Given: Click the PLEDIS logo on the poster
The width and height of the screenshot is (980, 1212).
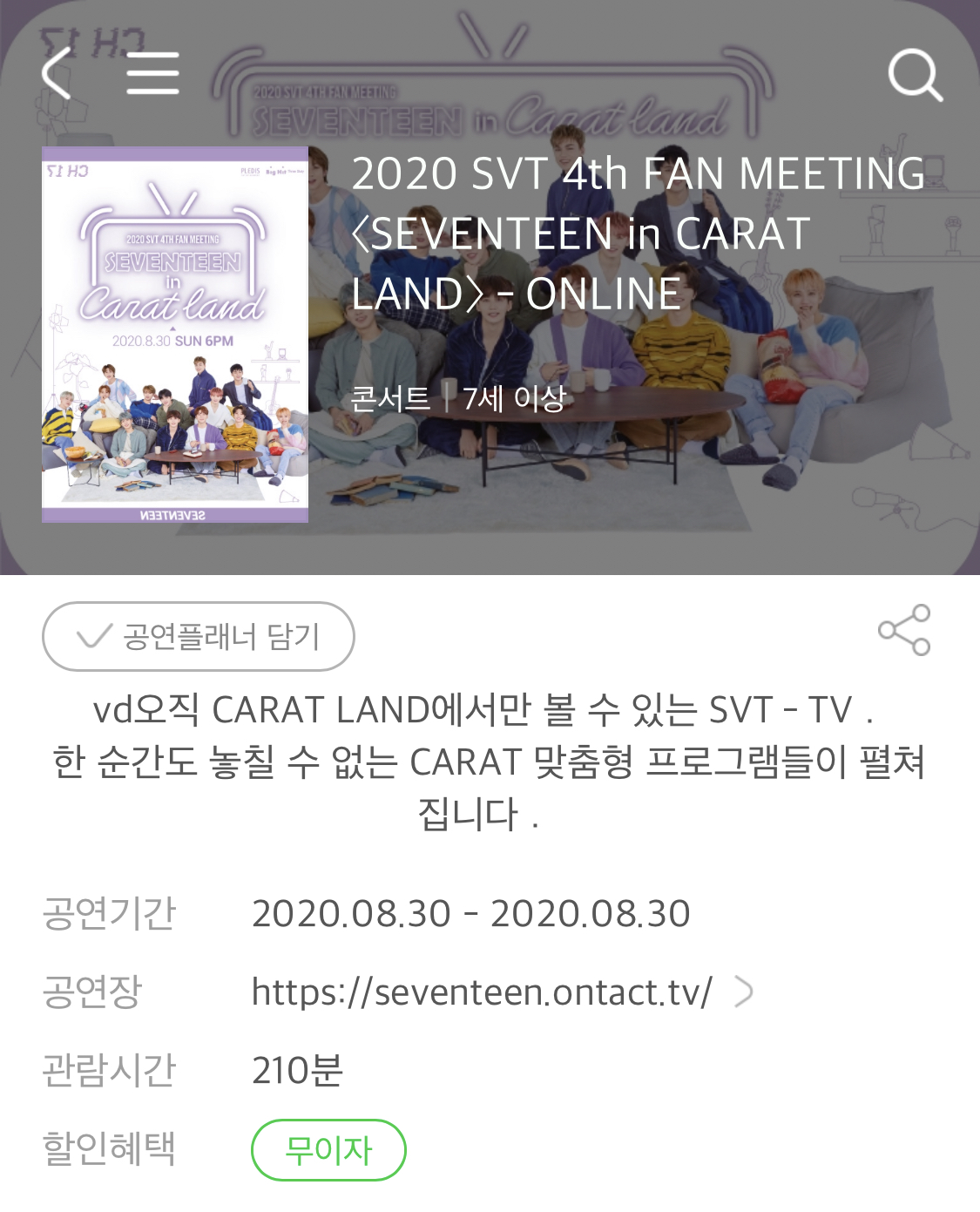Looking at the screenshot, I should (250, 171).
